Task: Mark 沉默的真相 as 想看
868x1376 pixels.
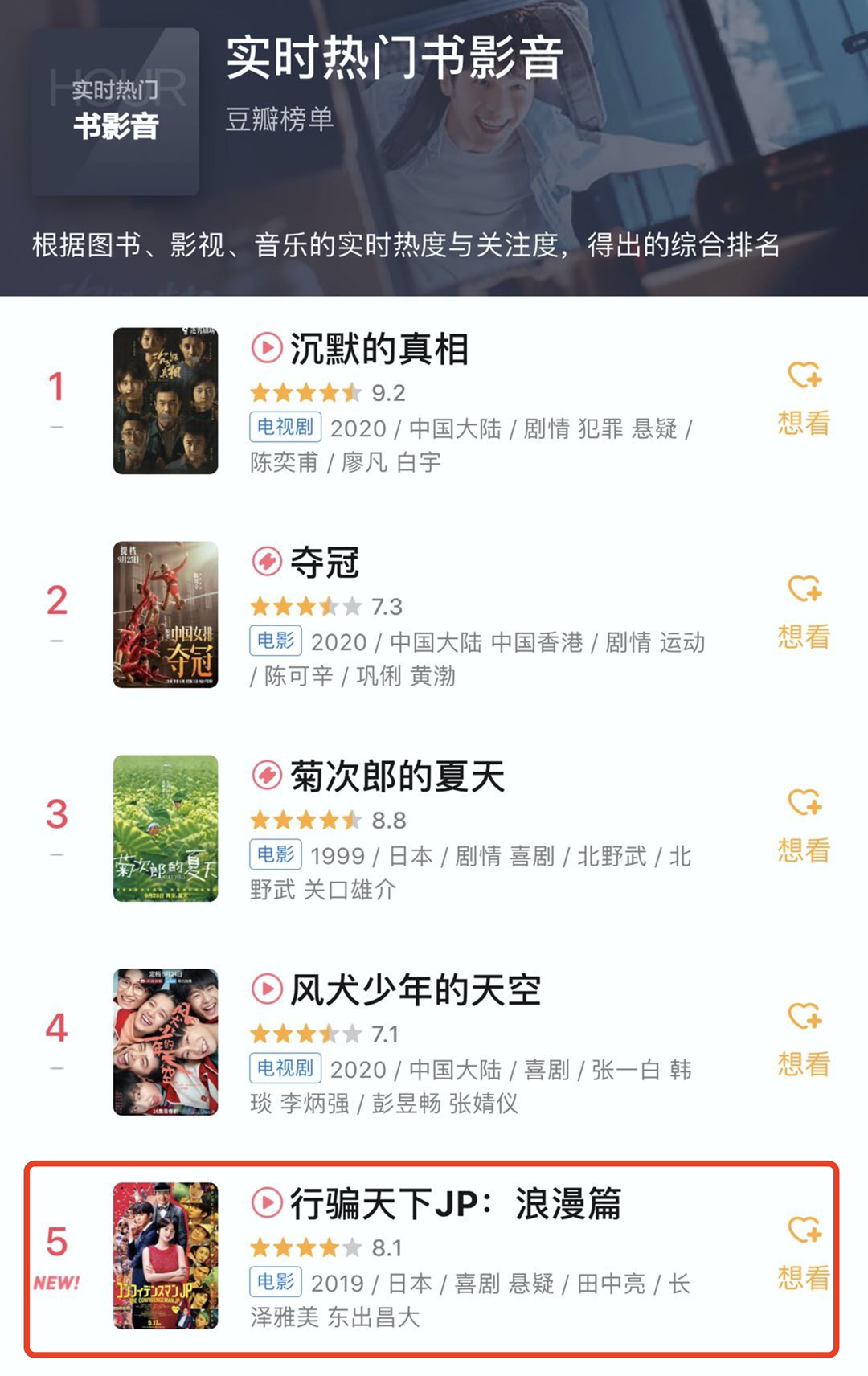Action: click(x=803, y=399)
